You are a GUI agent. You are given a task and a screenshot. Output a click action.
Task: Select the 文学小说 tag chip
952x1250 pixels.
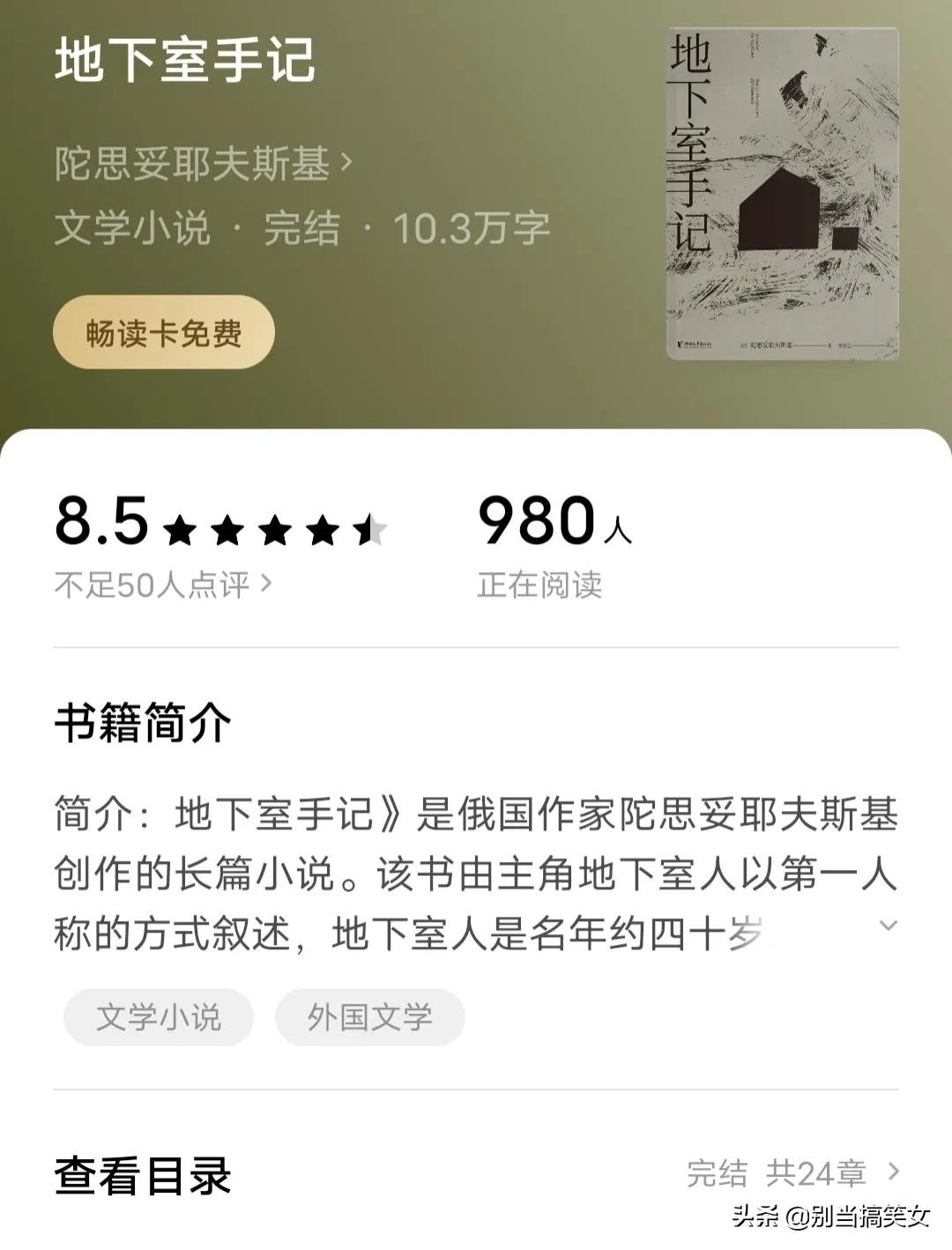click(x=159, y=1017)
